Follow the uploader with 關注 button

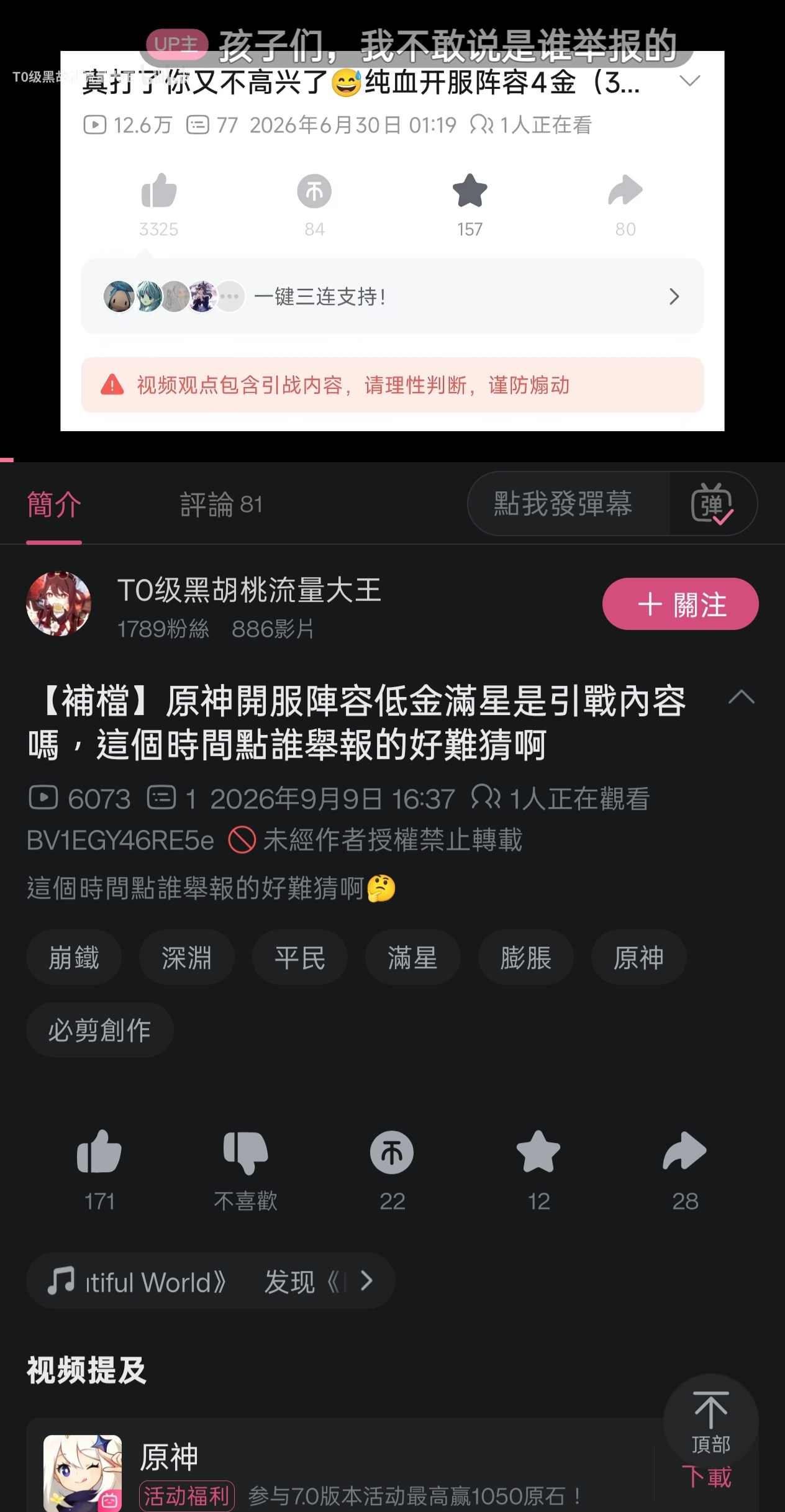(680, 604)
